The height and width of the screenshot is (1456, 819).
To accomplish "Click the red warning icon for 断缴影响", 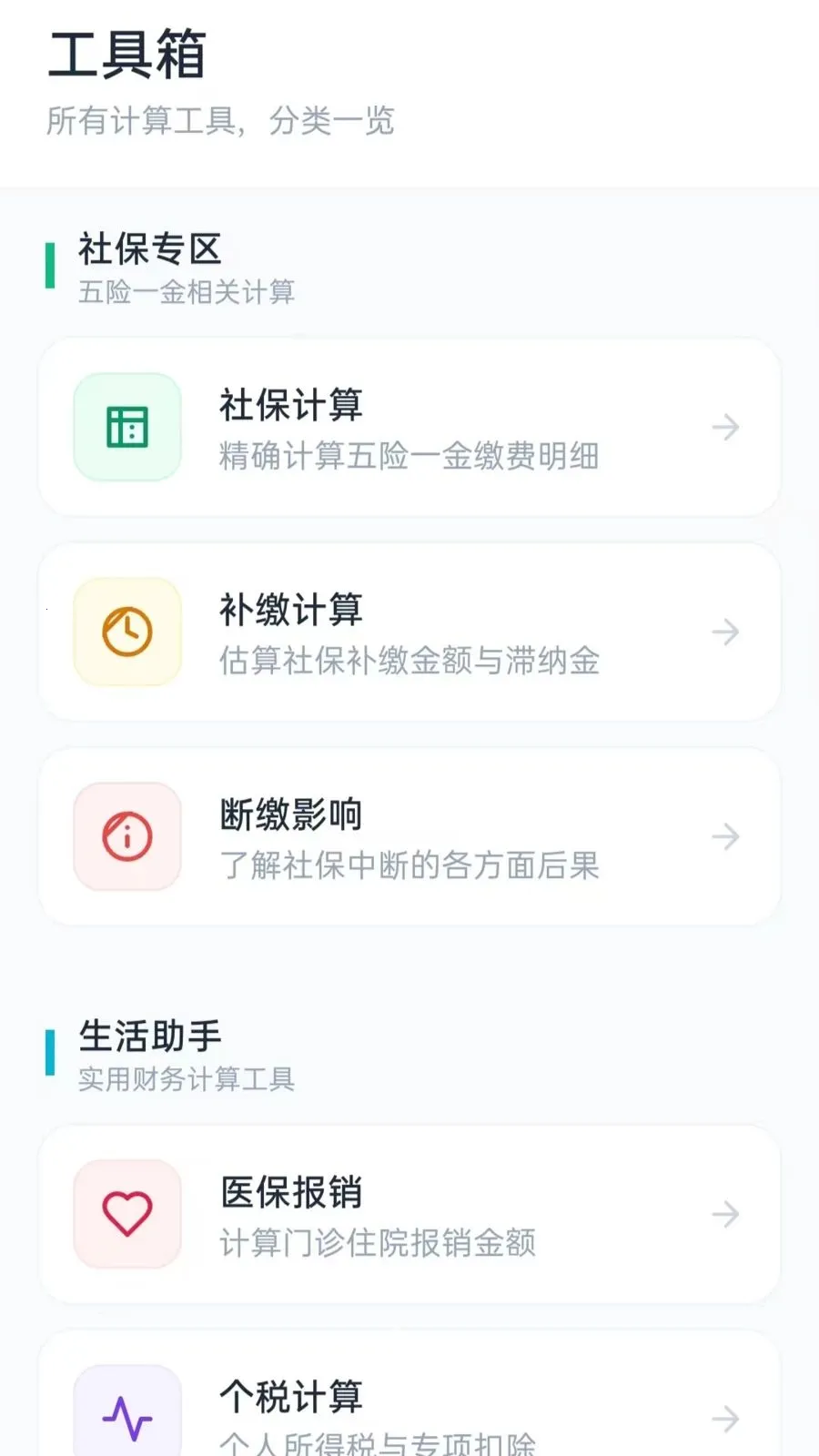I will click(x=126, y=836).
